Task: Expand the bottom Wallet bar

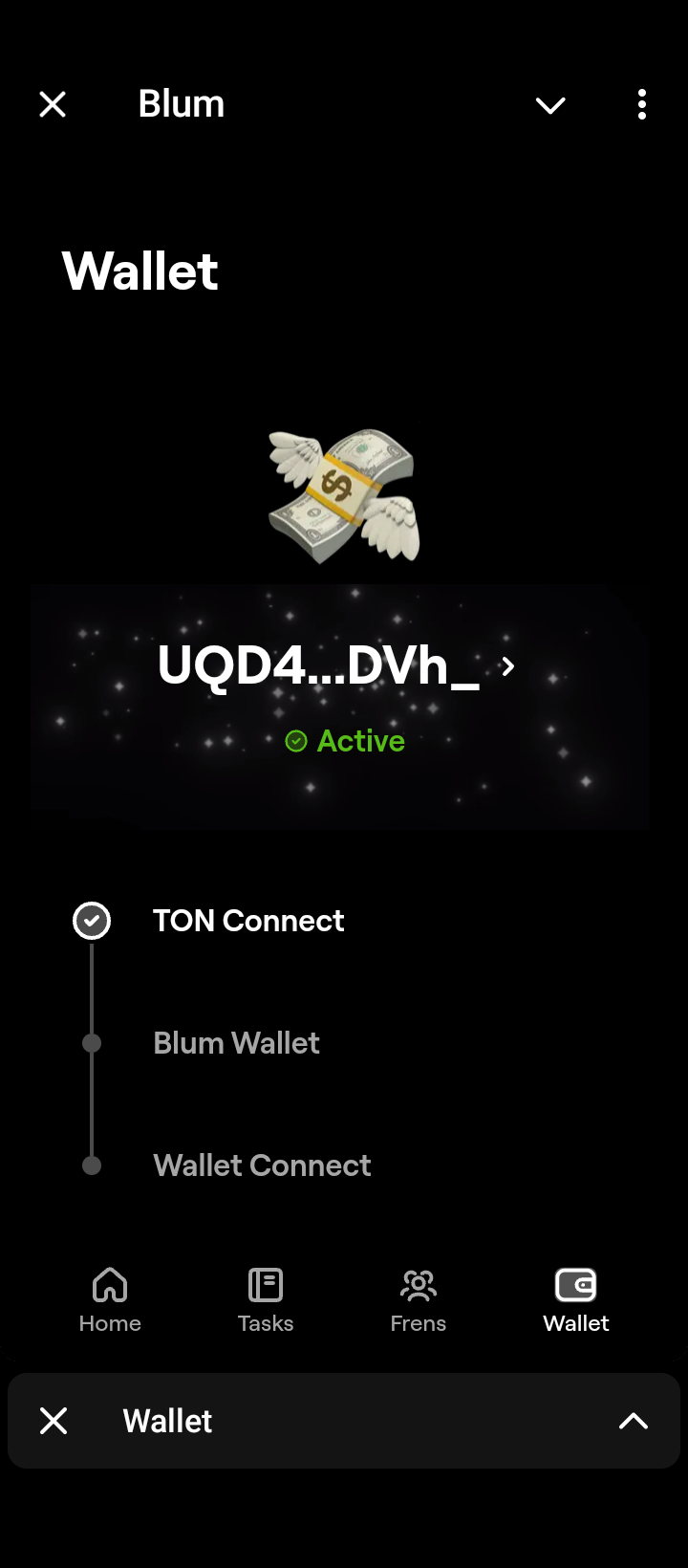Action: [x=633, y=1421]
